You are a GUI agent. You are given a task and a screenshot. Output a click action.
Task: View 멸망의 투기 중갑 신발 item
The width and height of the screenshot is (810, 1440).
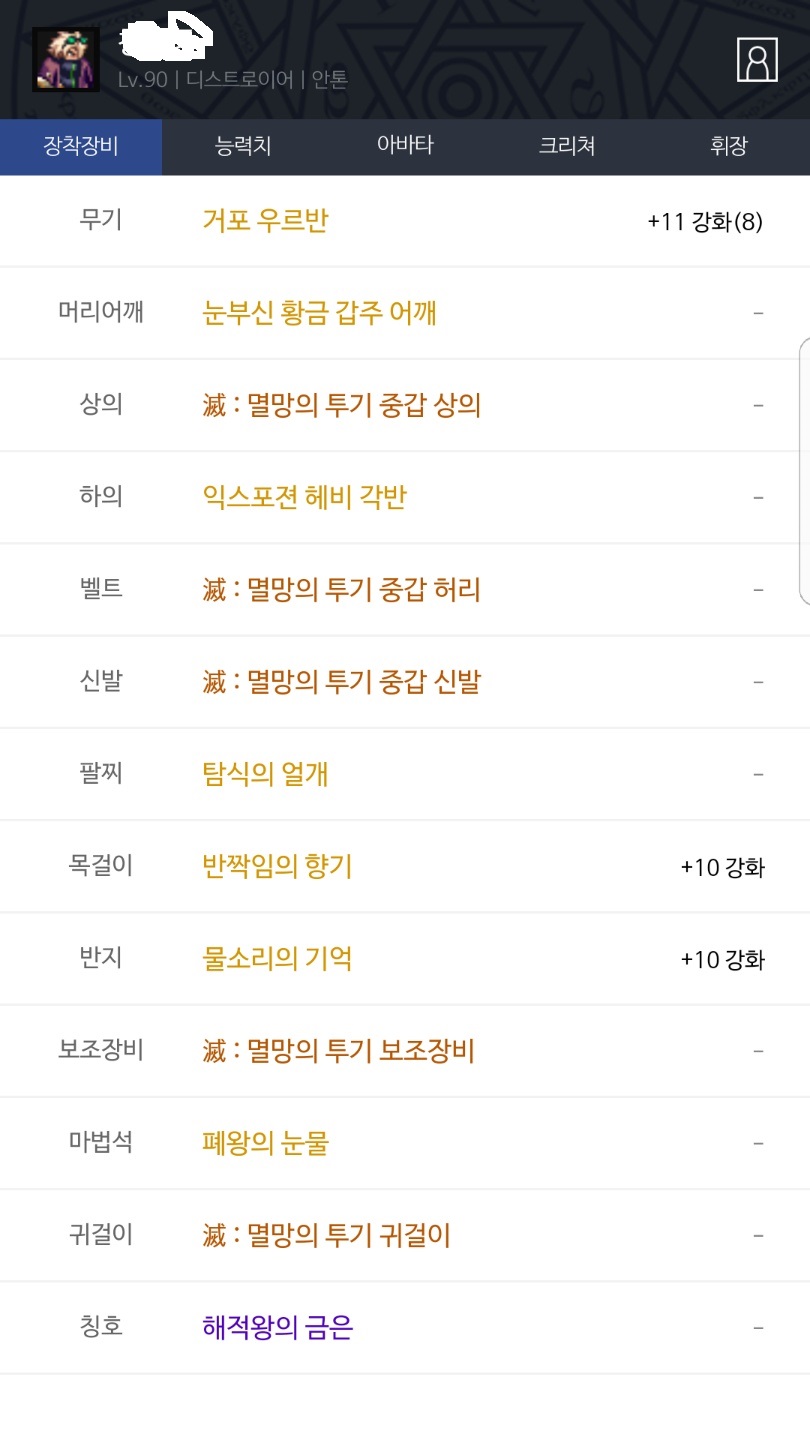(x=341, y=682)
